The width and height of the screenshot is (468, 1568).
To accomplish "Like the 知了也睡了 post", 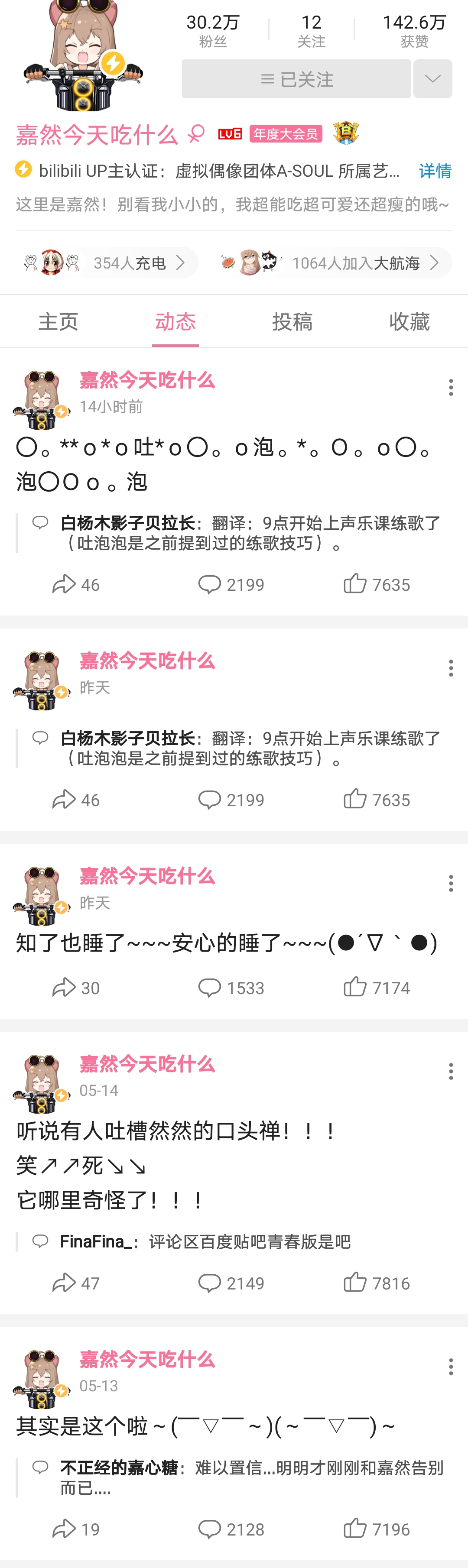I will (x=377, y=987).
